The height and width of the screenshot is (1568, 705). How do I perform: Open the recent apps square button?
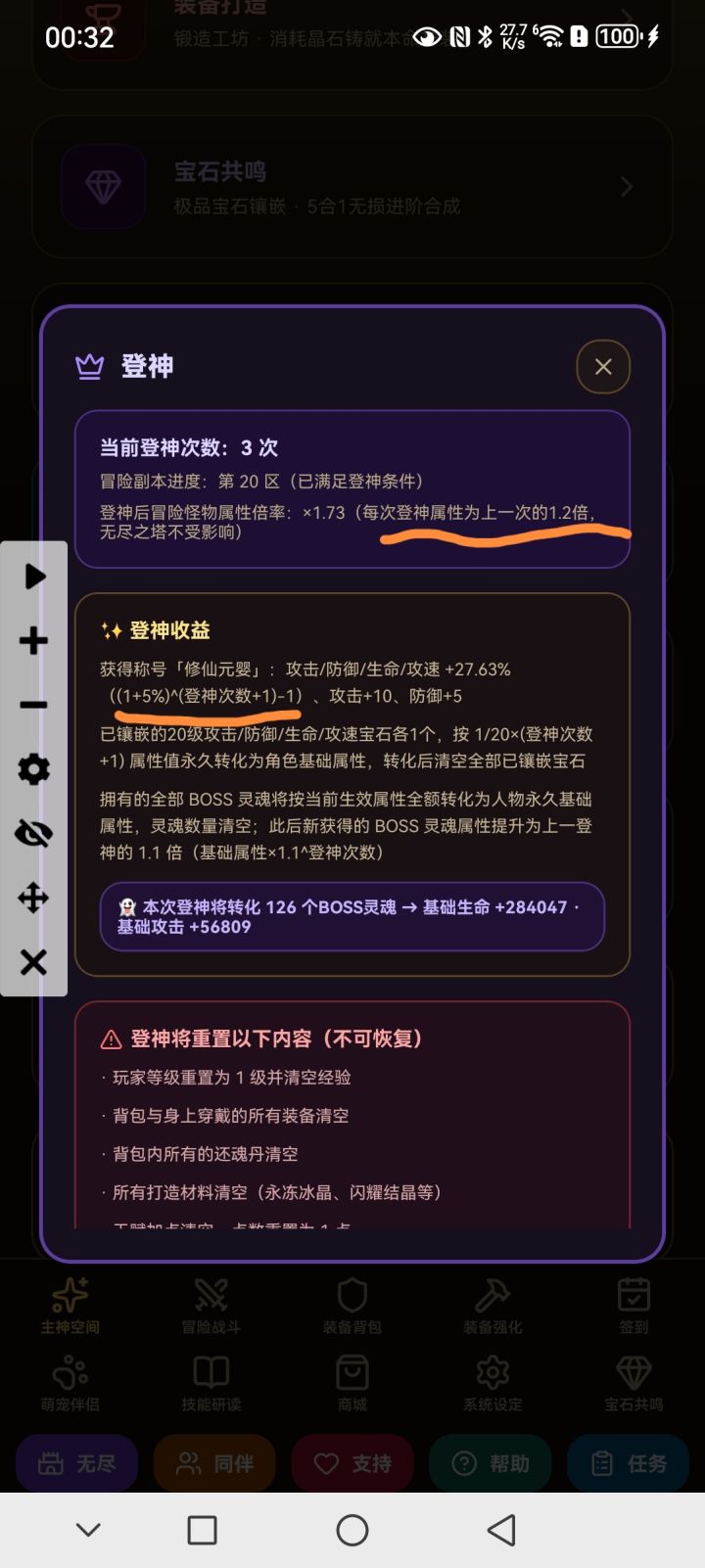point(202,1530)
